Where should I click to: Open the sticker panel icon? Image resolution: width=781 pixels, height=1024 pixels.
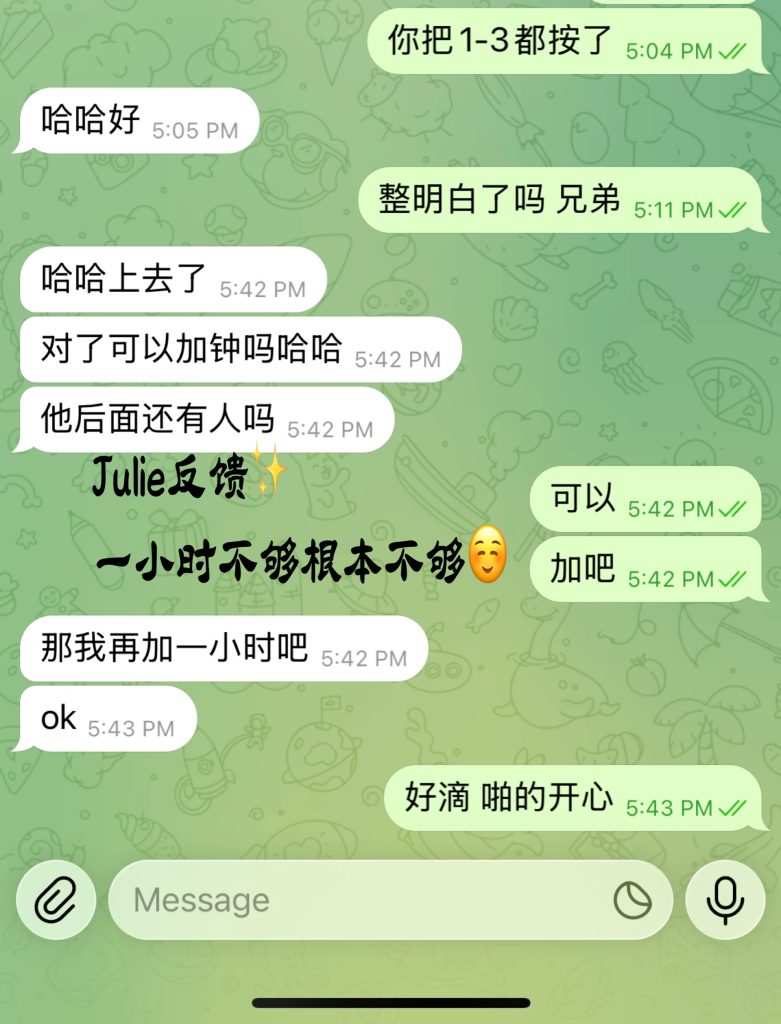point(632,900)
